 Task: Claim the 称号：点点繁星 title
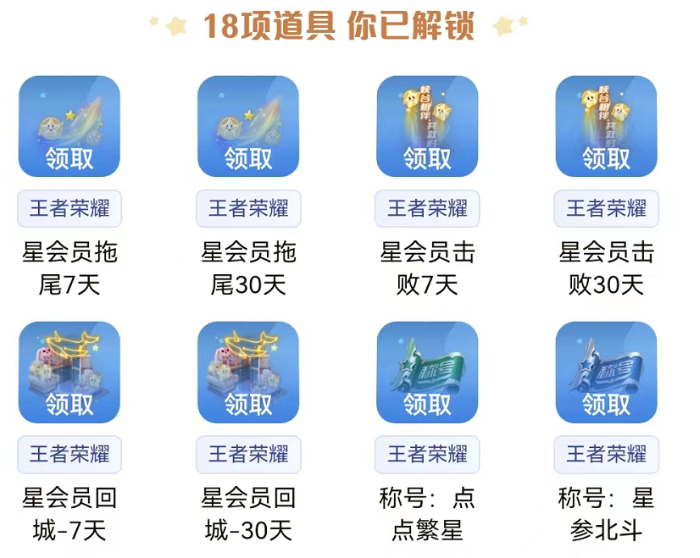tap(427, 403)
